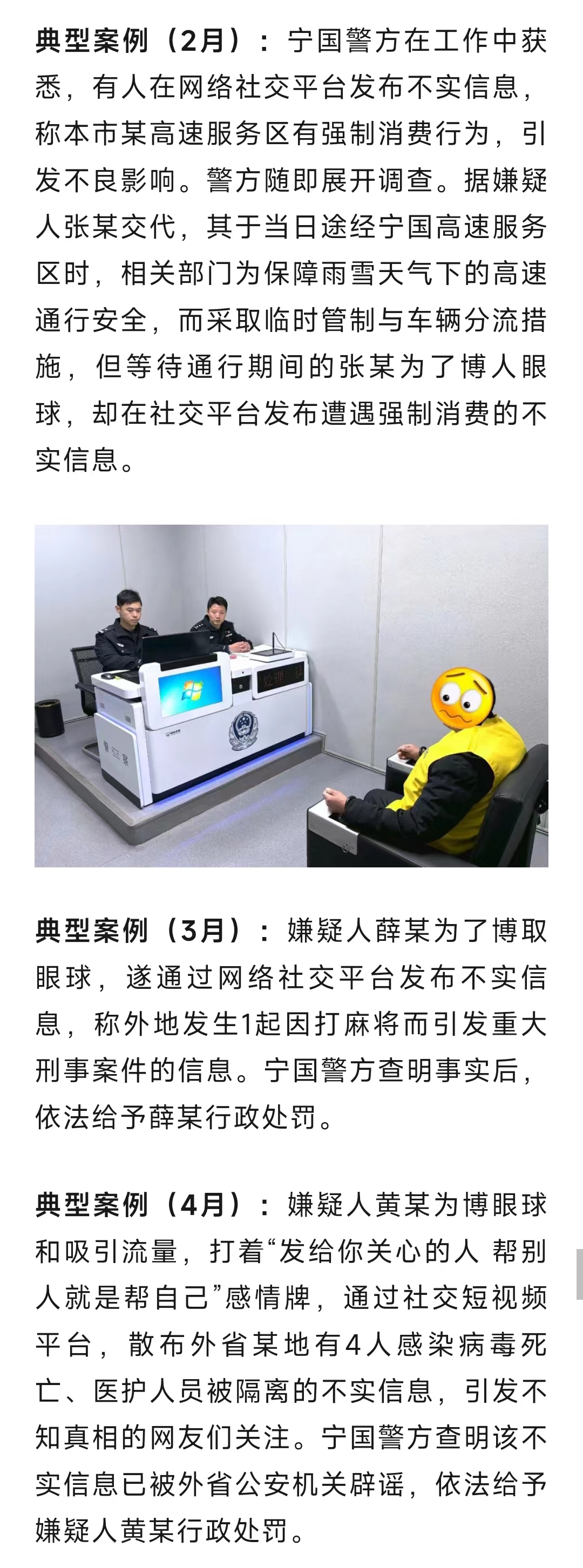This screenshot has height=1568, width=583.
Task: Open the police interrogation room photo
Action: (291, 695)
